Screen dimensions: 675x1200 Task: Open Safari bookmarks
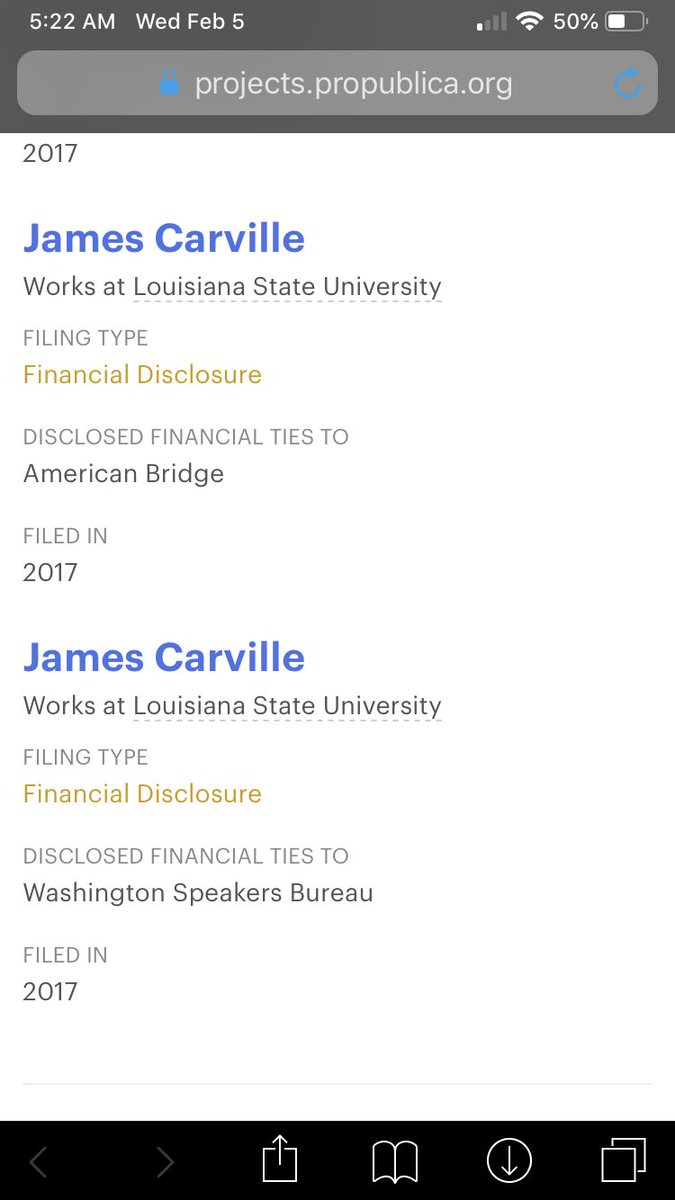click(394, 1162)
